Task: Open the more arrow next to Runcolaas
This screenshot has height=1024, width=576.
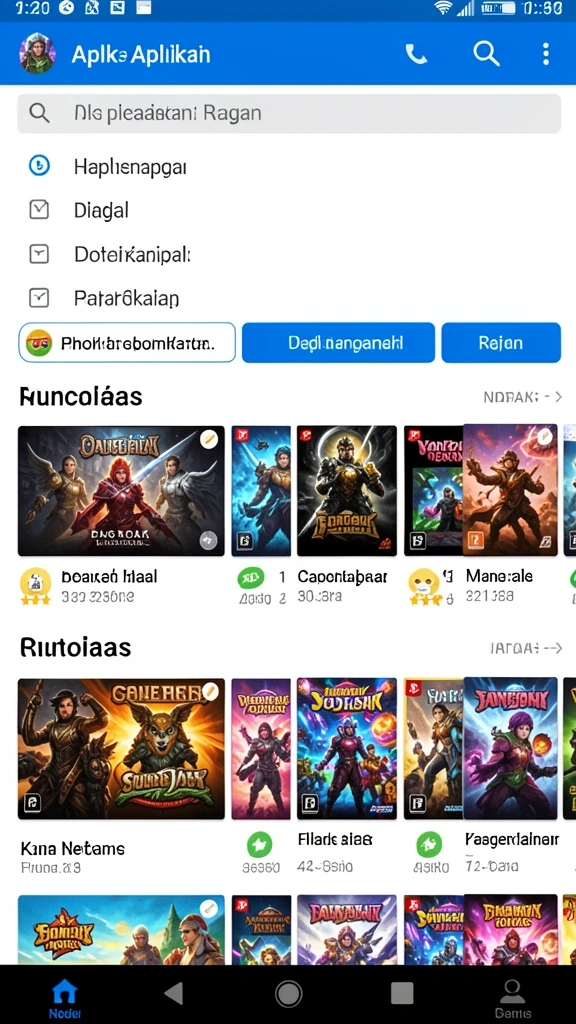Action: 522,396
